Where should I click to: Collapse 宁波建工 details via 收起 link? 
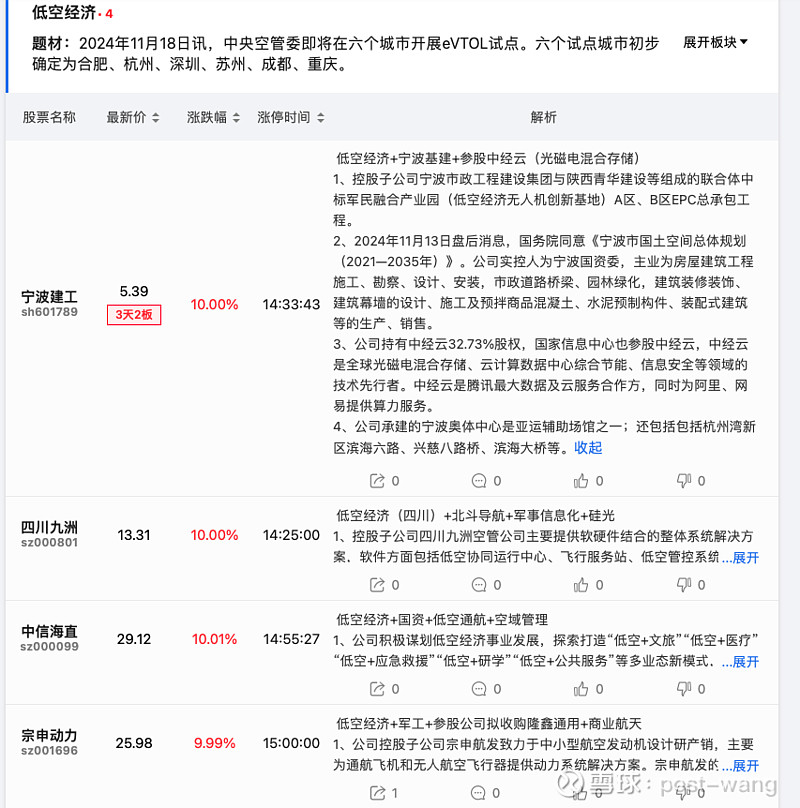[x=588, y=447]
